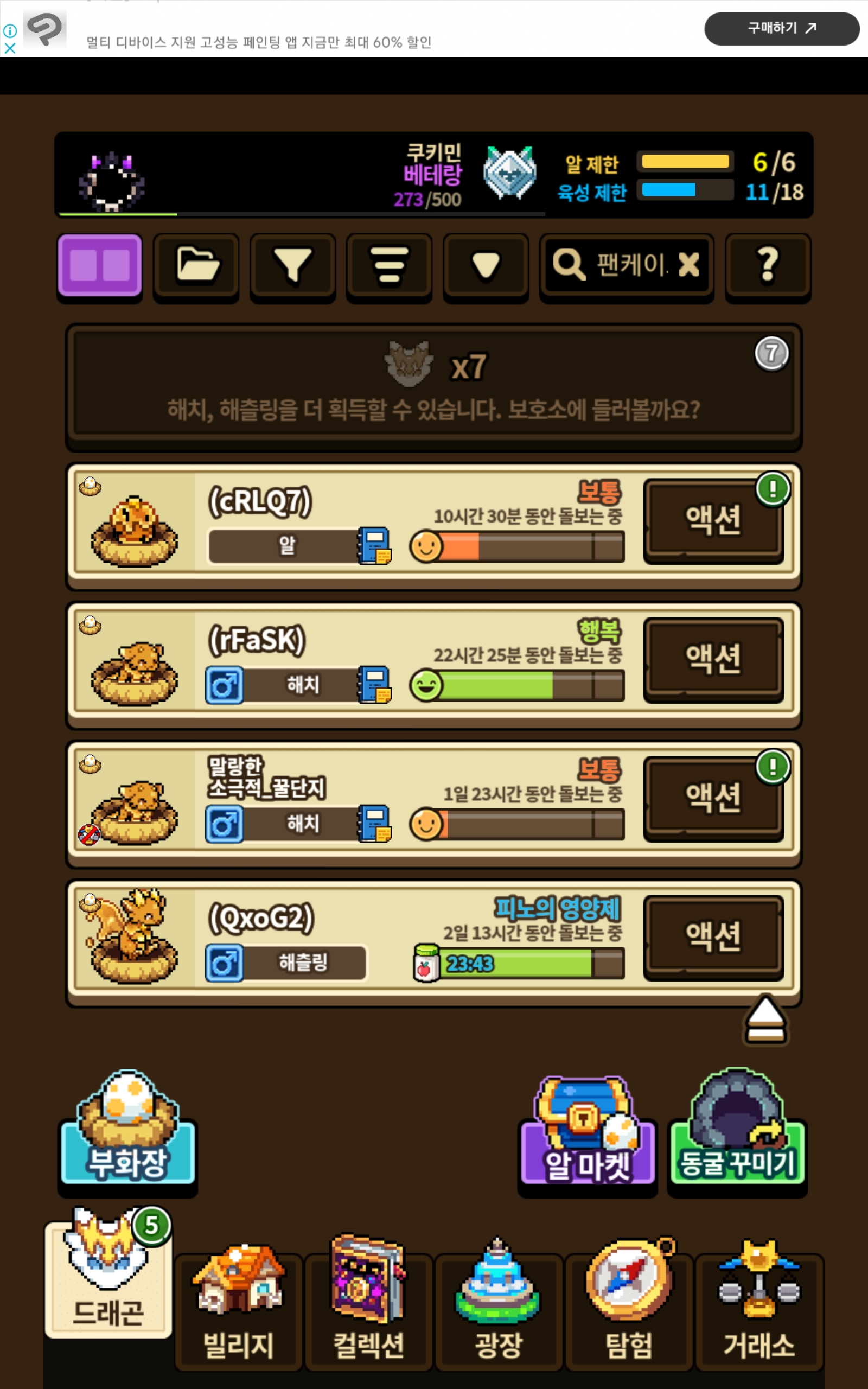Open the 부화장 hatchery
Screen dimensions: 868x1389
tap(128, 1131)
